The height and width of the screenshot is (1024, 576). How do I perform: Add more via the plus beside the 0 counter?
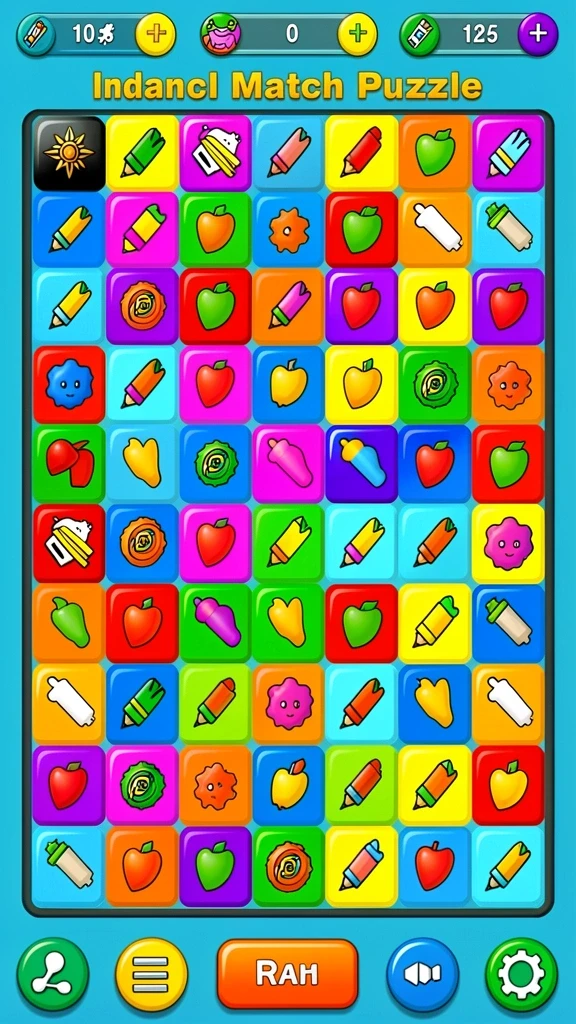pyautogui.click(x=357, y=35)
